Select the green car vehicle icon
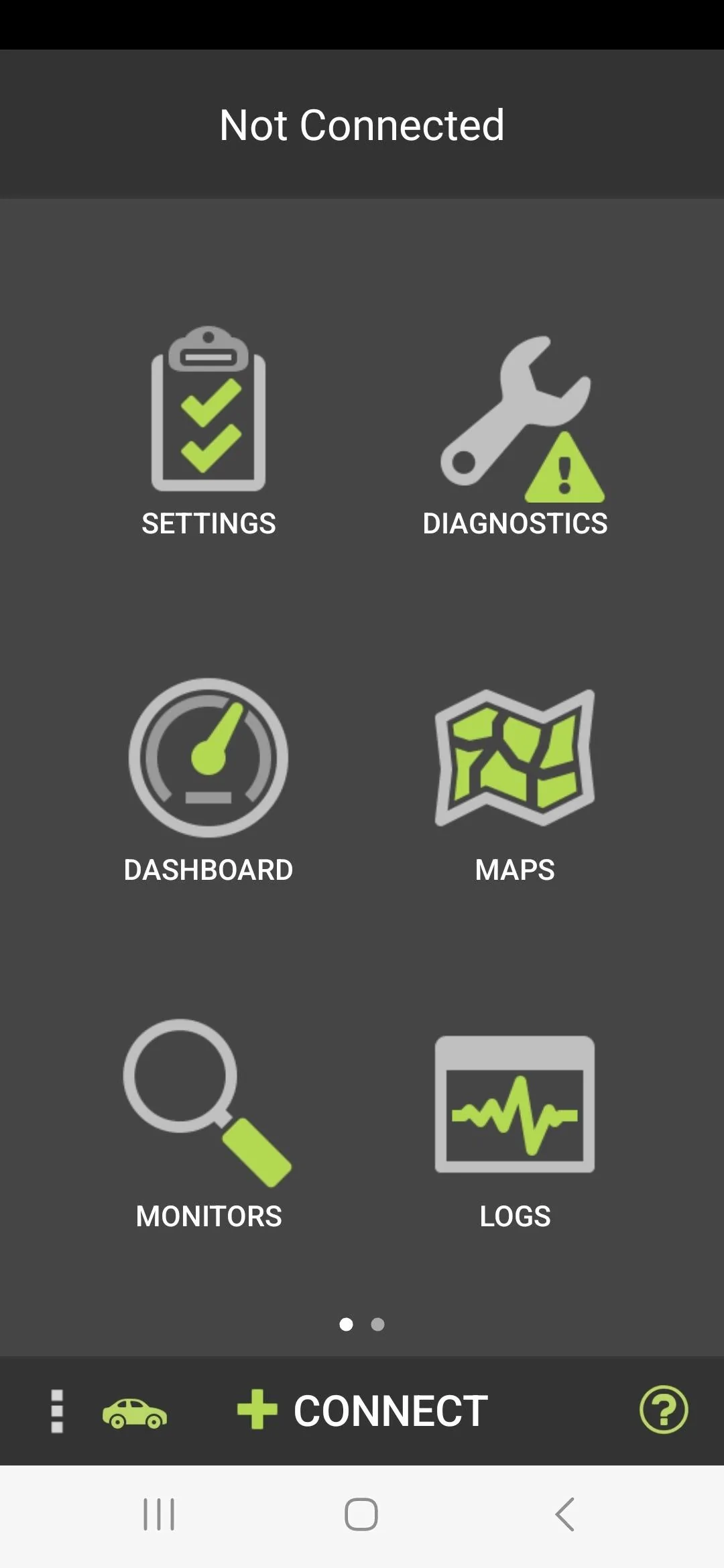Image resolution: width=724 pixels, height=1568 pixels. click(135, 1413)
